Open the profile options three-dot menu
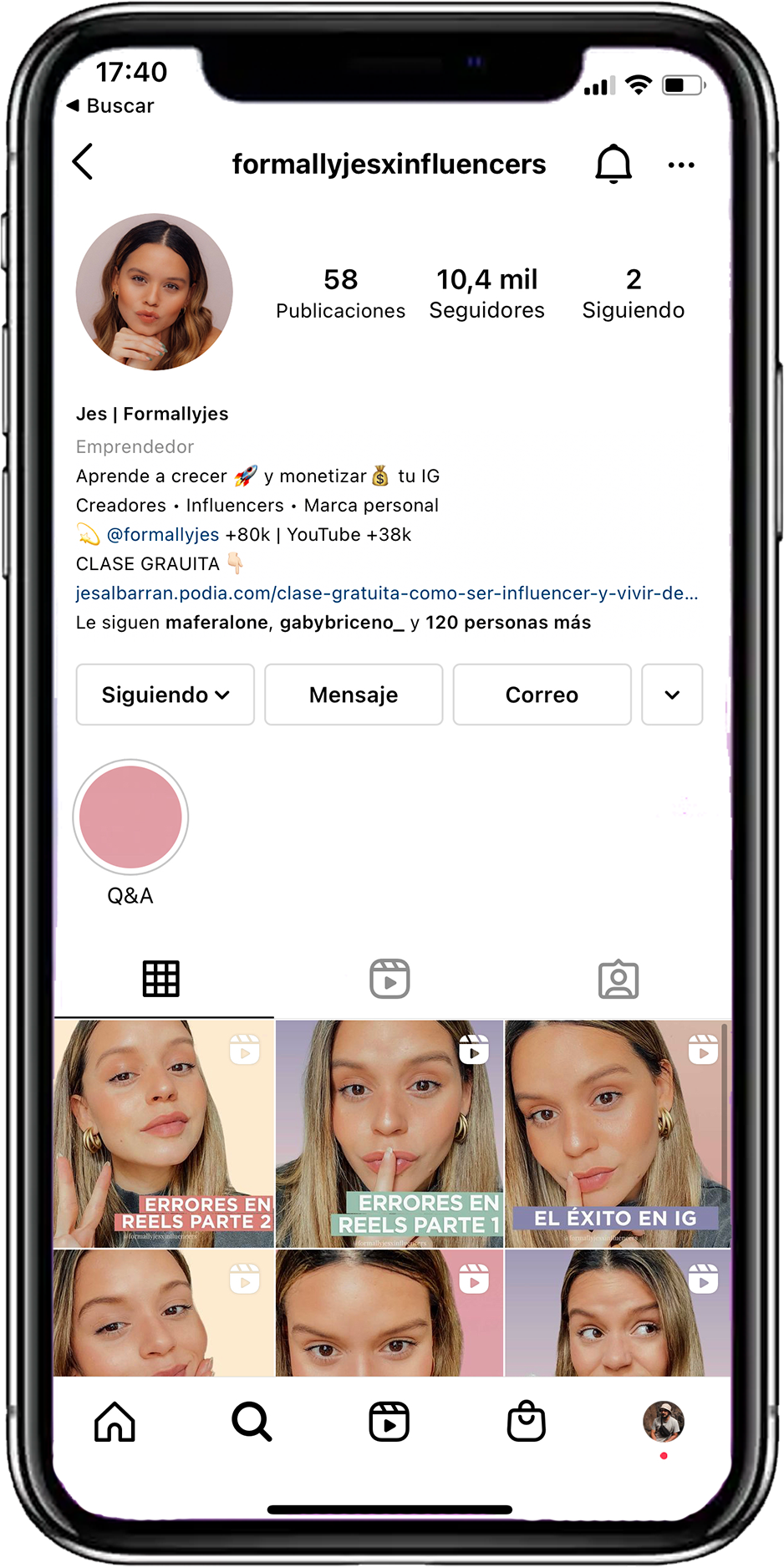Screen dimensions: 784x1568 point(681,165)
